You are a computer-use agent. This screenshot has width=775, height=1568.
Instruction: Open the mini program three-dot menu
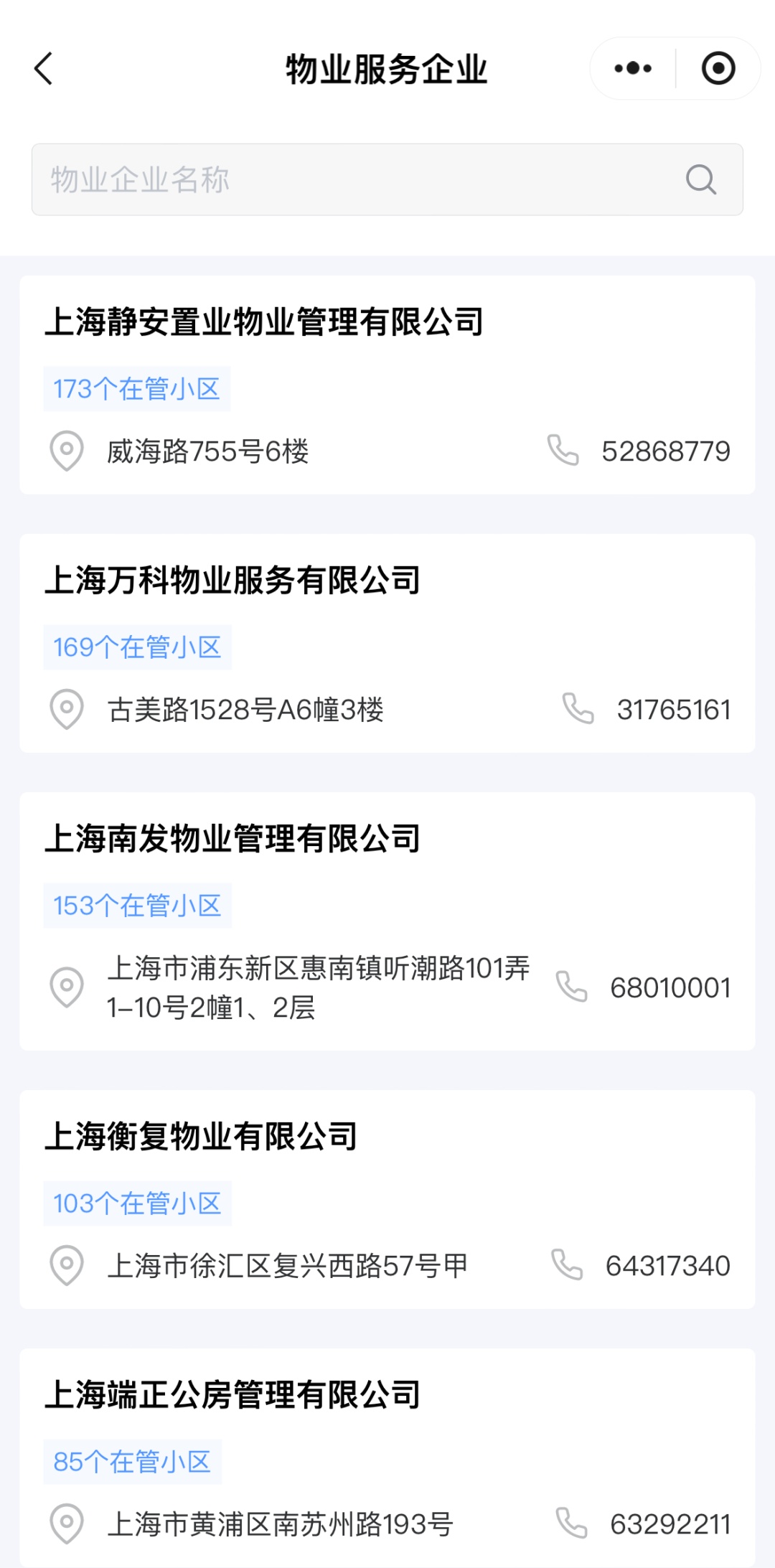click(633, 69)
